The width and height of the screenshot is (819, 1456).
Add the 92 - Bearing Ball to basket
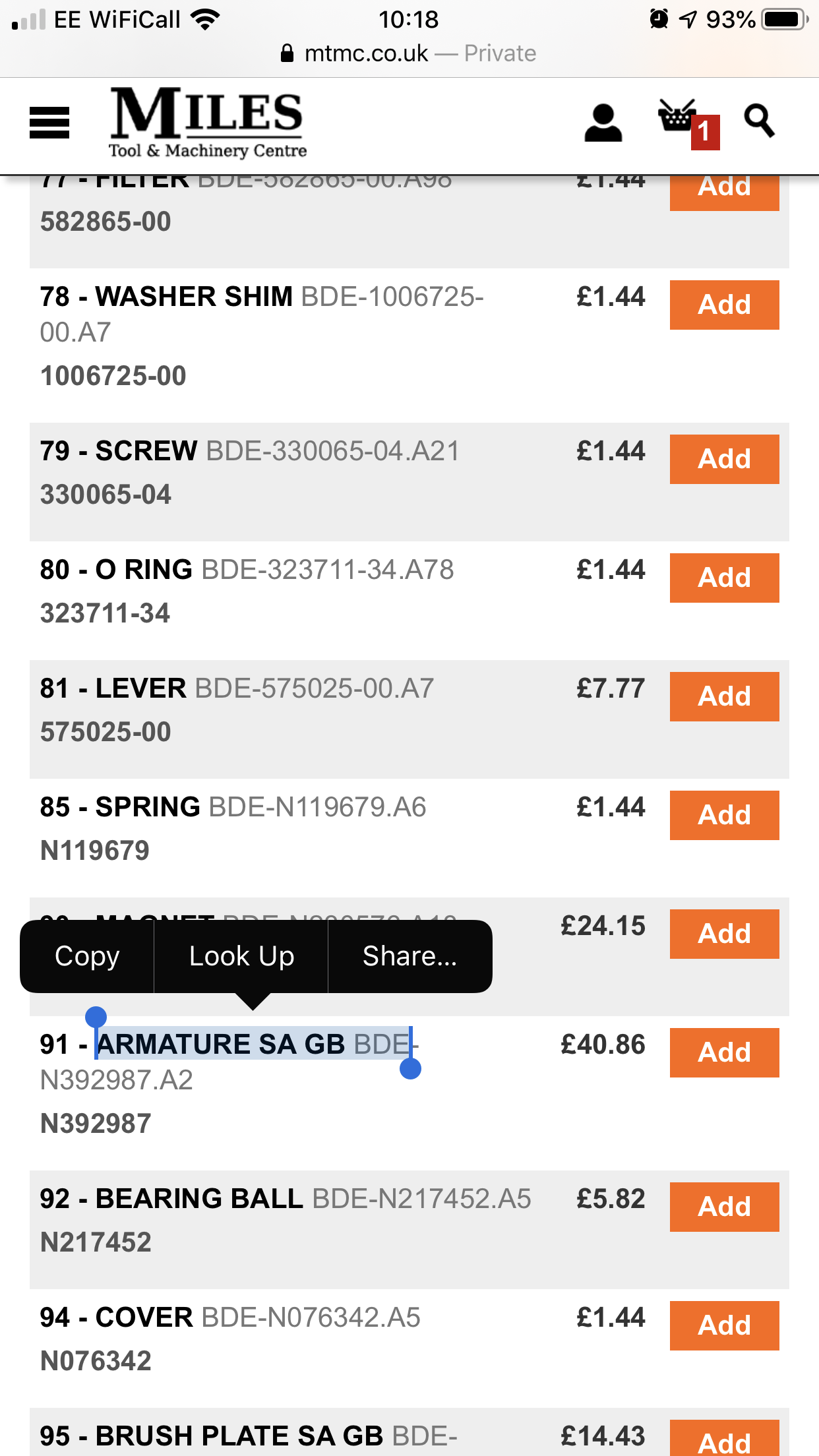pyautogui.click(x=724, y=1207)
